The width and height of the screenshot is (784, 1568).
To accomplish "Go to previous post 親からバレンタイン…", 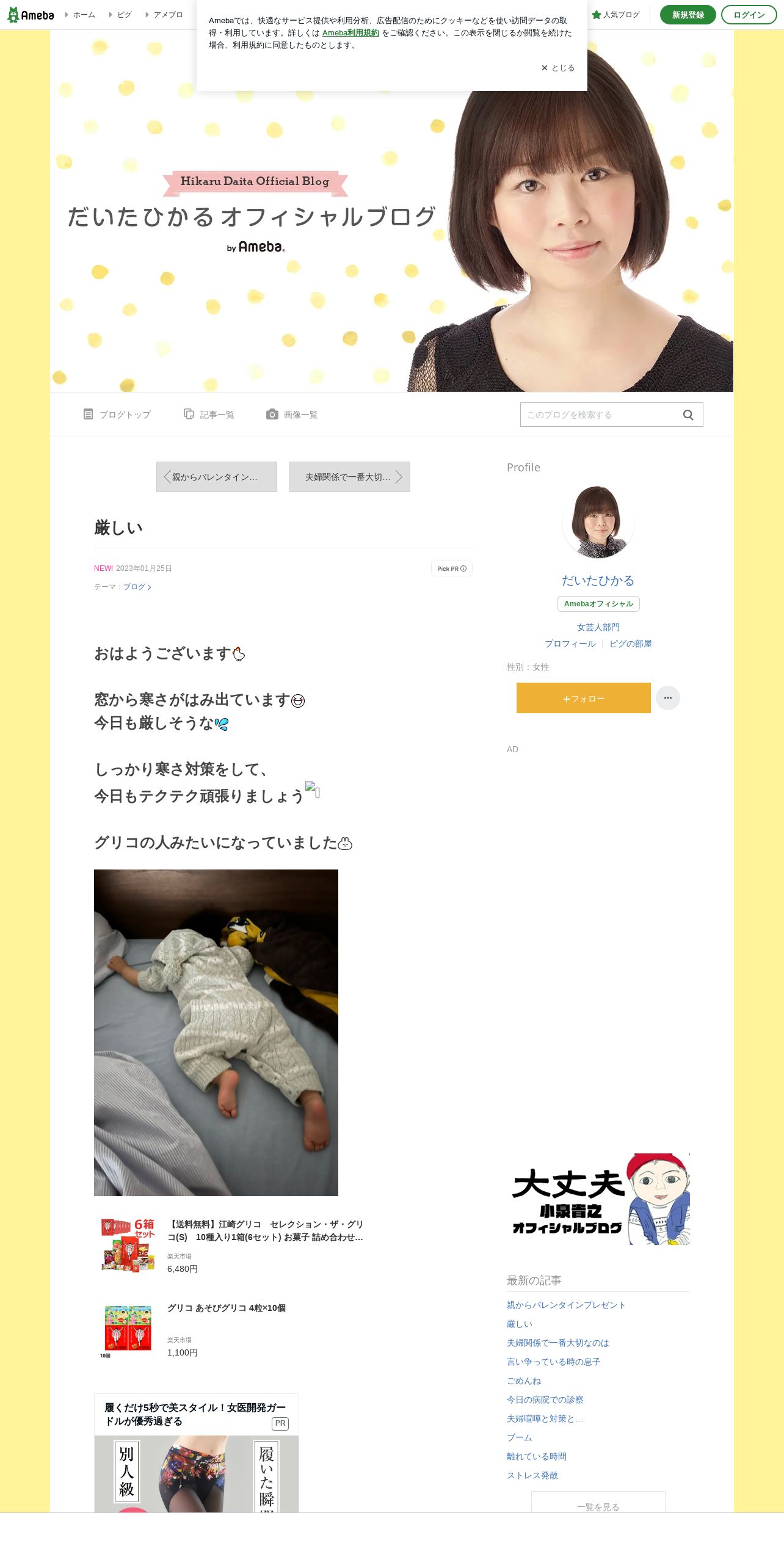I will tap(217, 477).
